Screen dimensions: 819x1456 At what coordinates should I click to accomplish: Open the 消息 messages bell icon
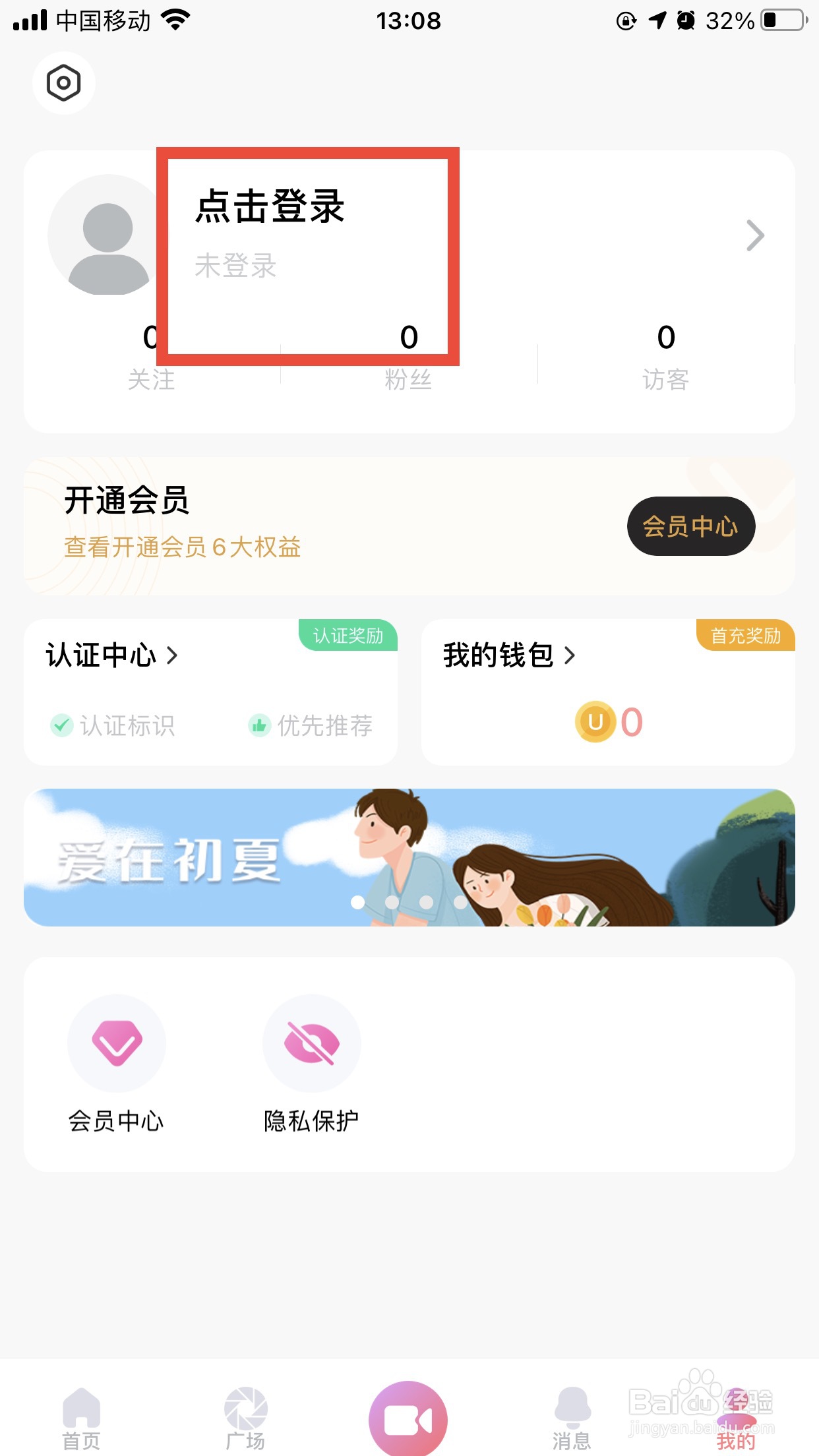(572, 1407)
